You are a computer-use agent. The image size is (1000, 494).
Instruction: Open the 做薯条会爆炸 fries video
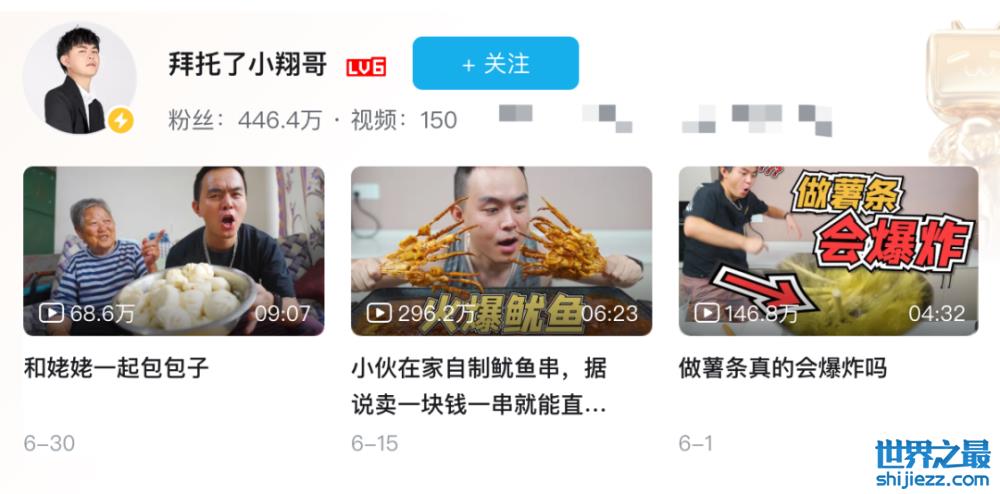828,250
